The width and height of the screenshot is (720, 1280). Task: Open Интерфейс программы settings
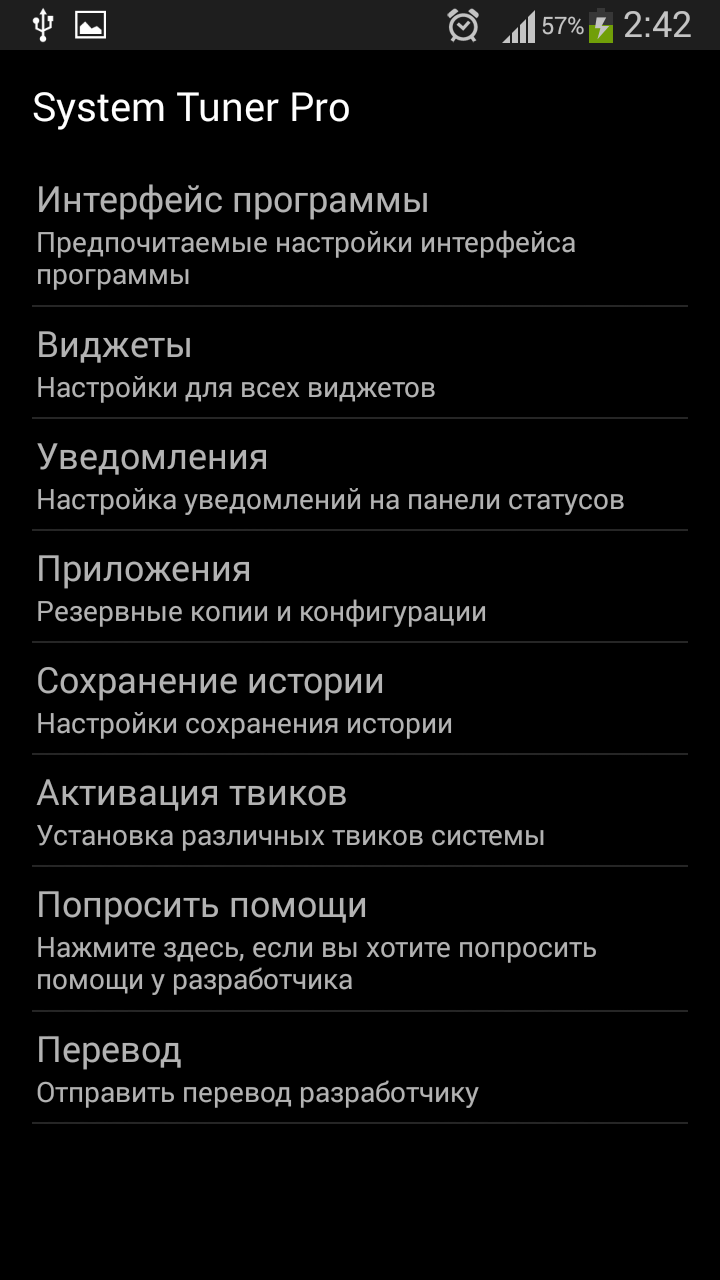[x=360, y=235]
